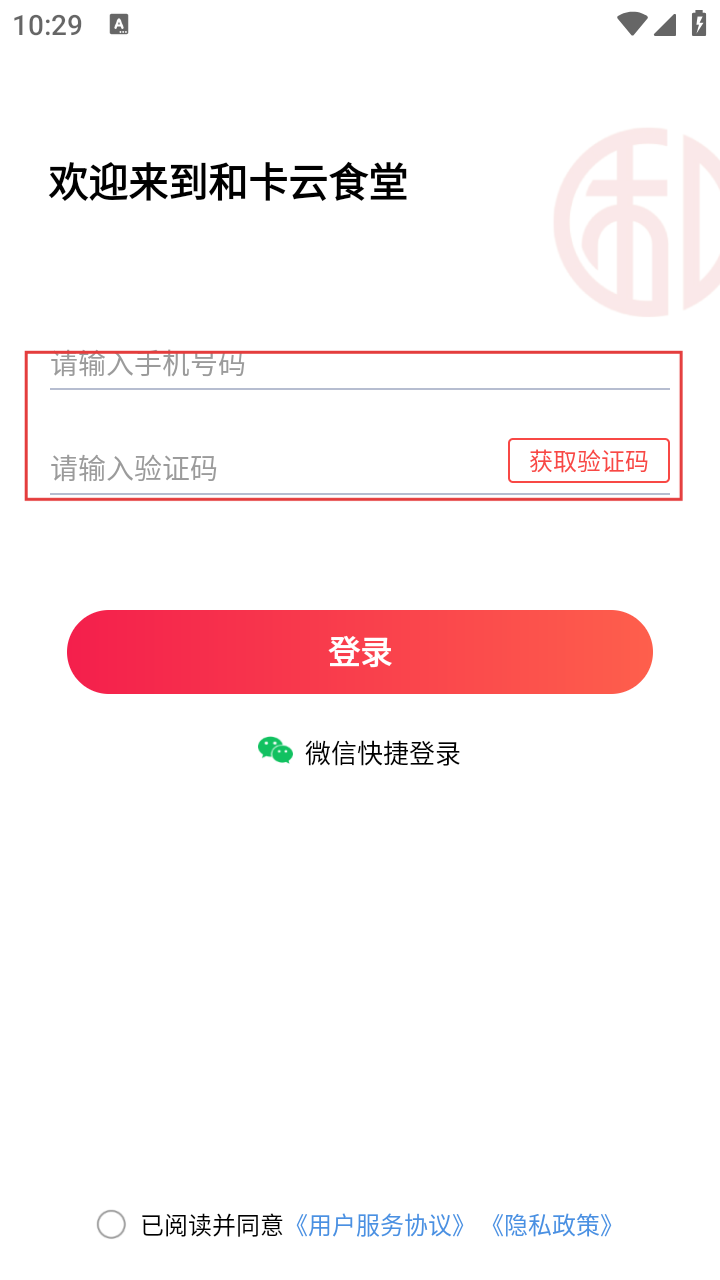Tap the red 登录 button
This screenshot has width=720, height=1280.
coord(360,652)
